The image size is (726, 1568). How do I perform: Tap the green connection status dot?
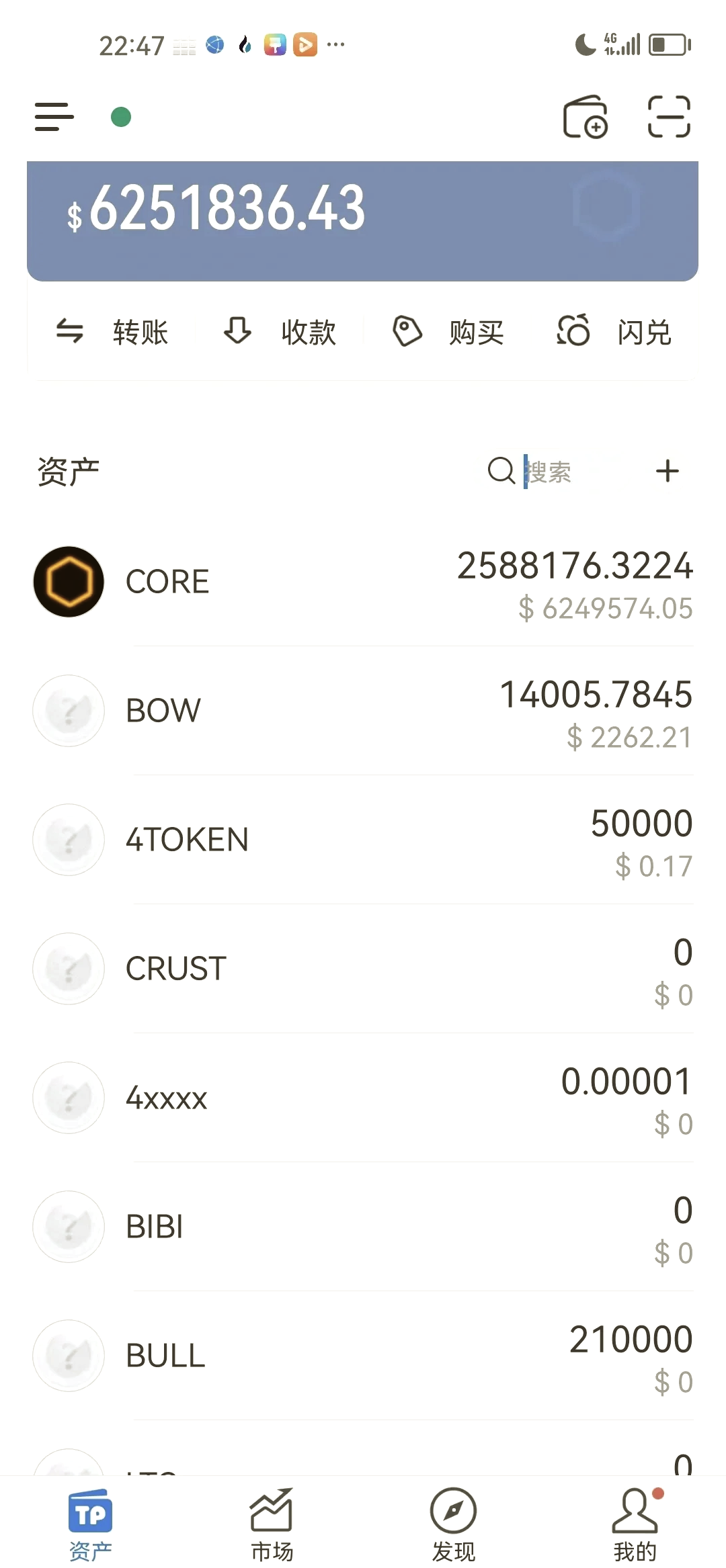[x=120, y=117]
